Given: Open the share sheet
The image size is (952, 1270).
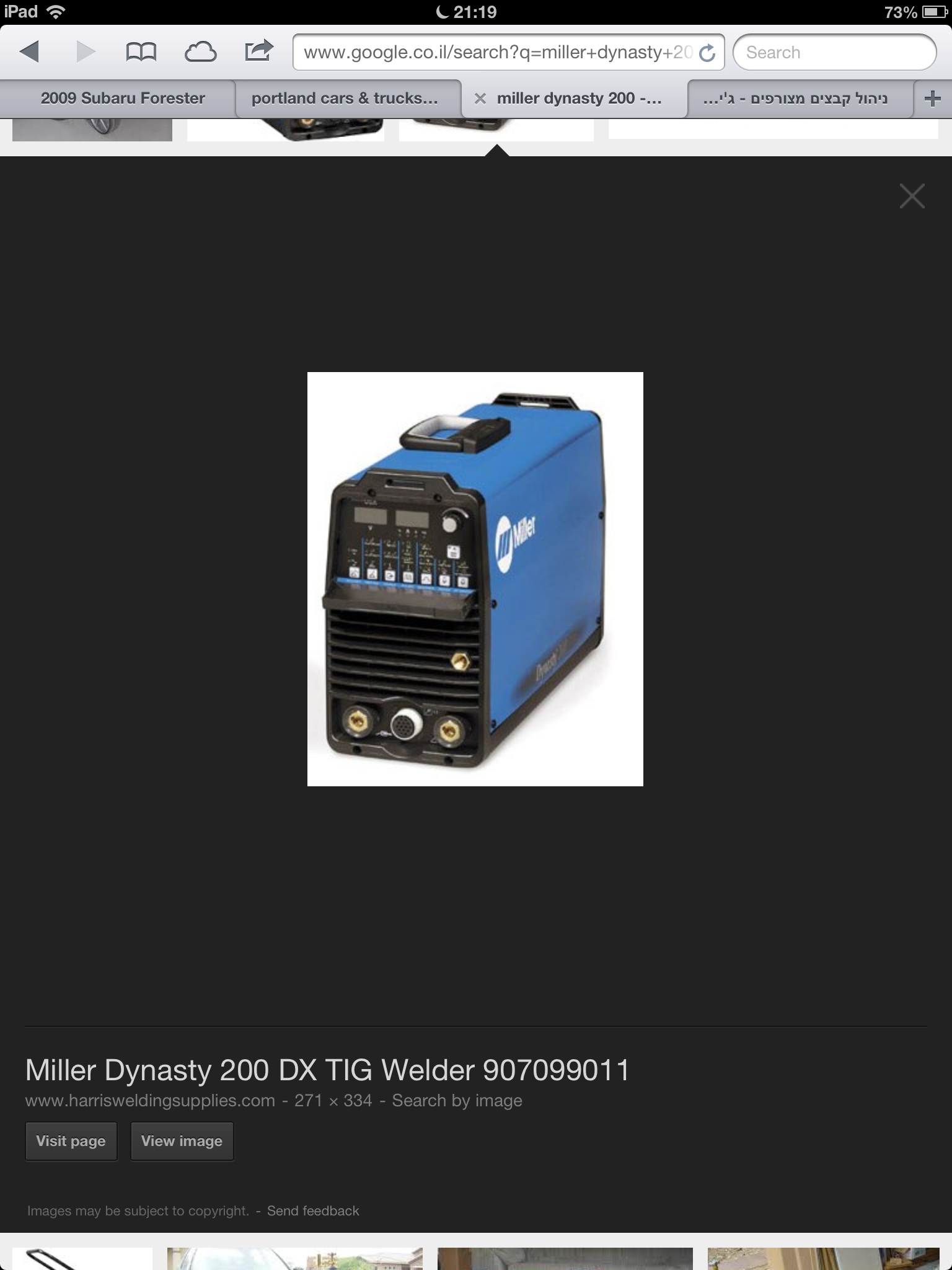Looking at the screenshot, I should click(258, 51).
